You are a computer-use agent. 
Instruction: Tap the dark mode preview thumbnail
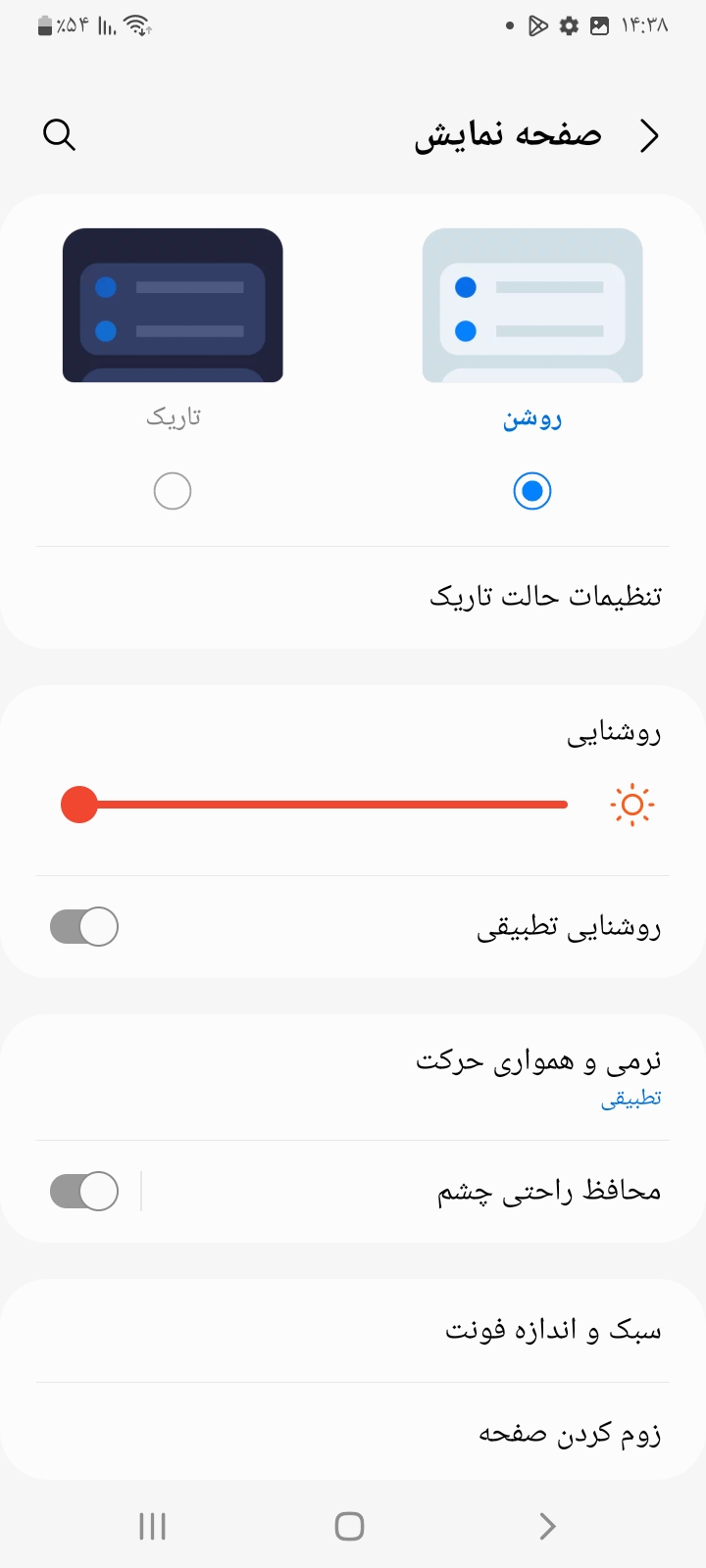click(173, 306)
